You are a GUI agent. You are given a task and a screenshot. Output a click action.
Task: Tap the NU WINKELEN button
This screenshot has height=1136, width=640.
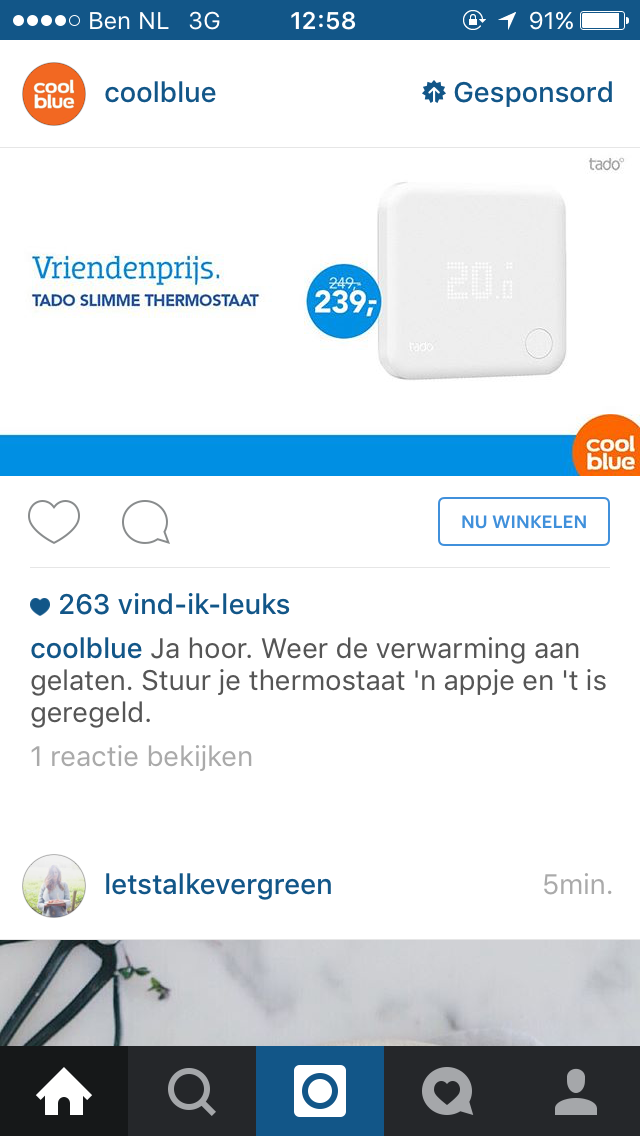523,522
